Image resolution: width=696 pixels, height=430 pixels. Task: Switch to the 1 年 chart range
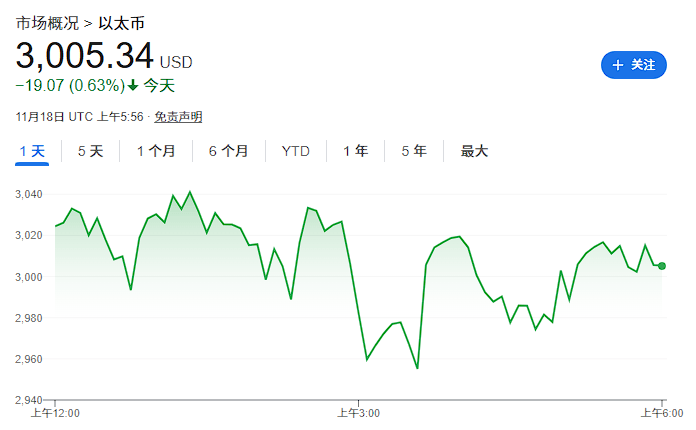pyautogui.click(x=355, y=152)
